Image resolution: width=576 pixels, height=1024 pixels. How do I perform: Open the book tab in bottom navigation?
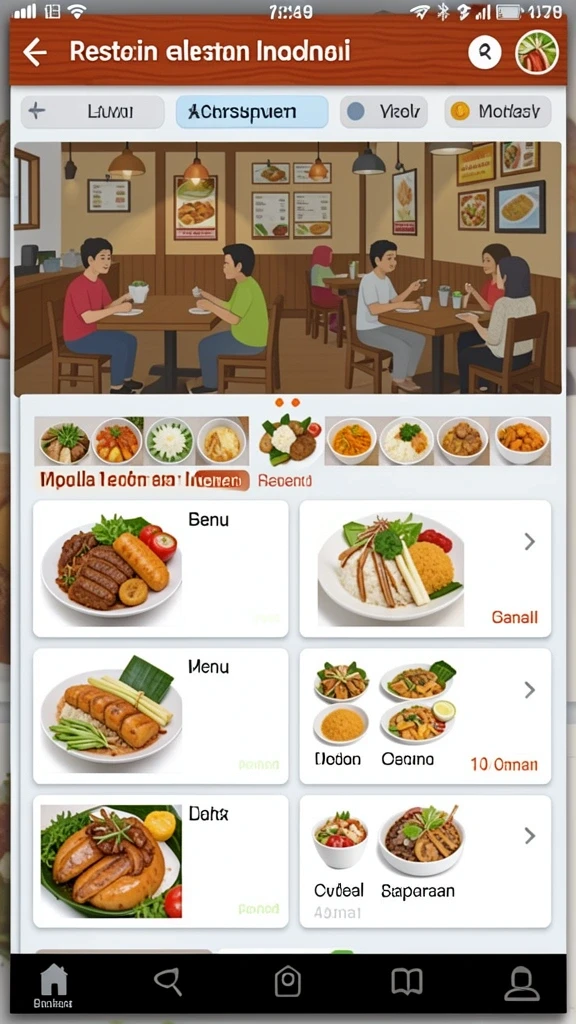click(406, 981)
